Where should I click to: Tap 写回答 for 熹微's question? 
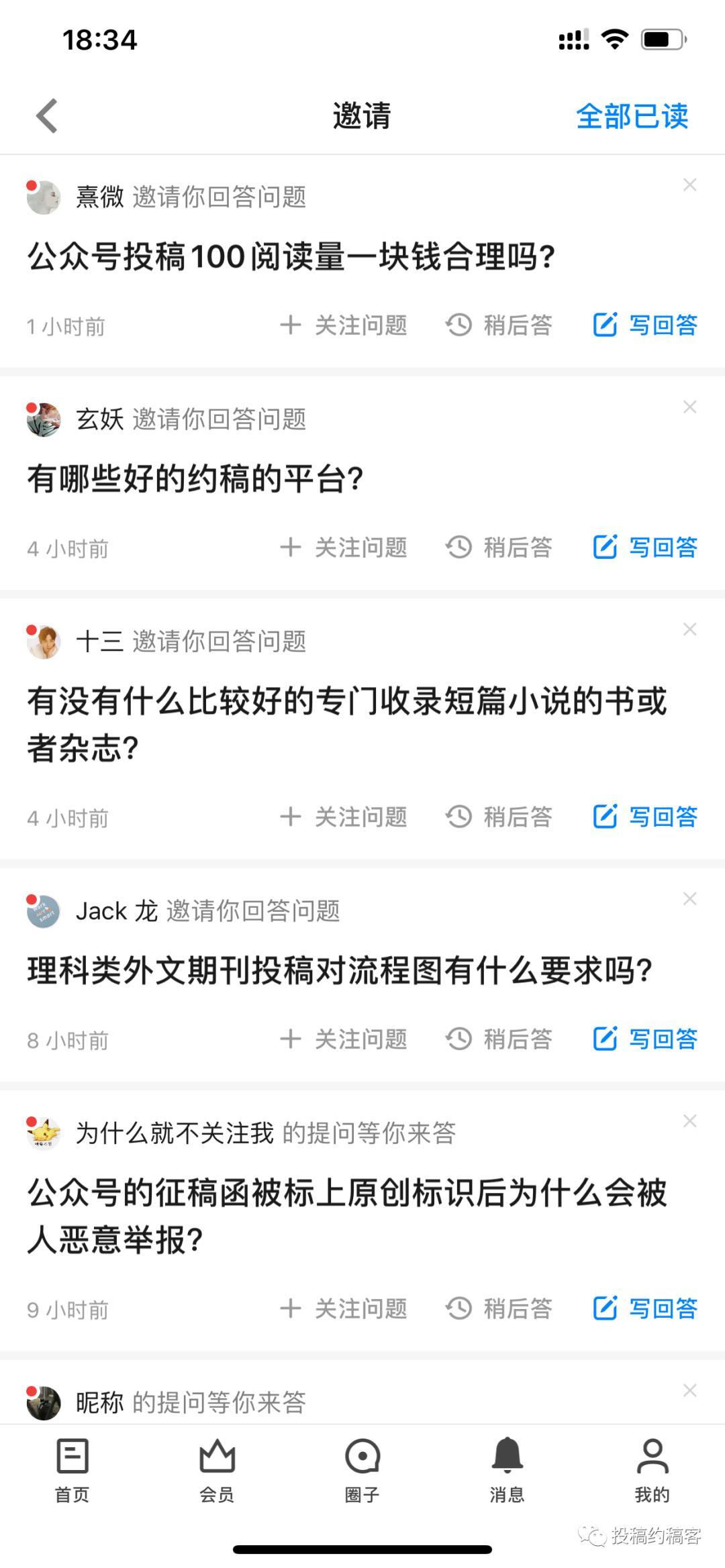[x=645, y=325]
